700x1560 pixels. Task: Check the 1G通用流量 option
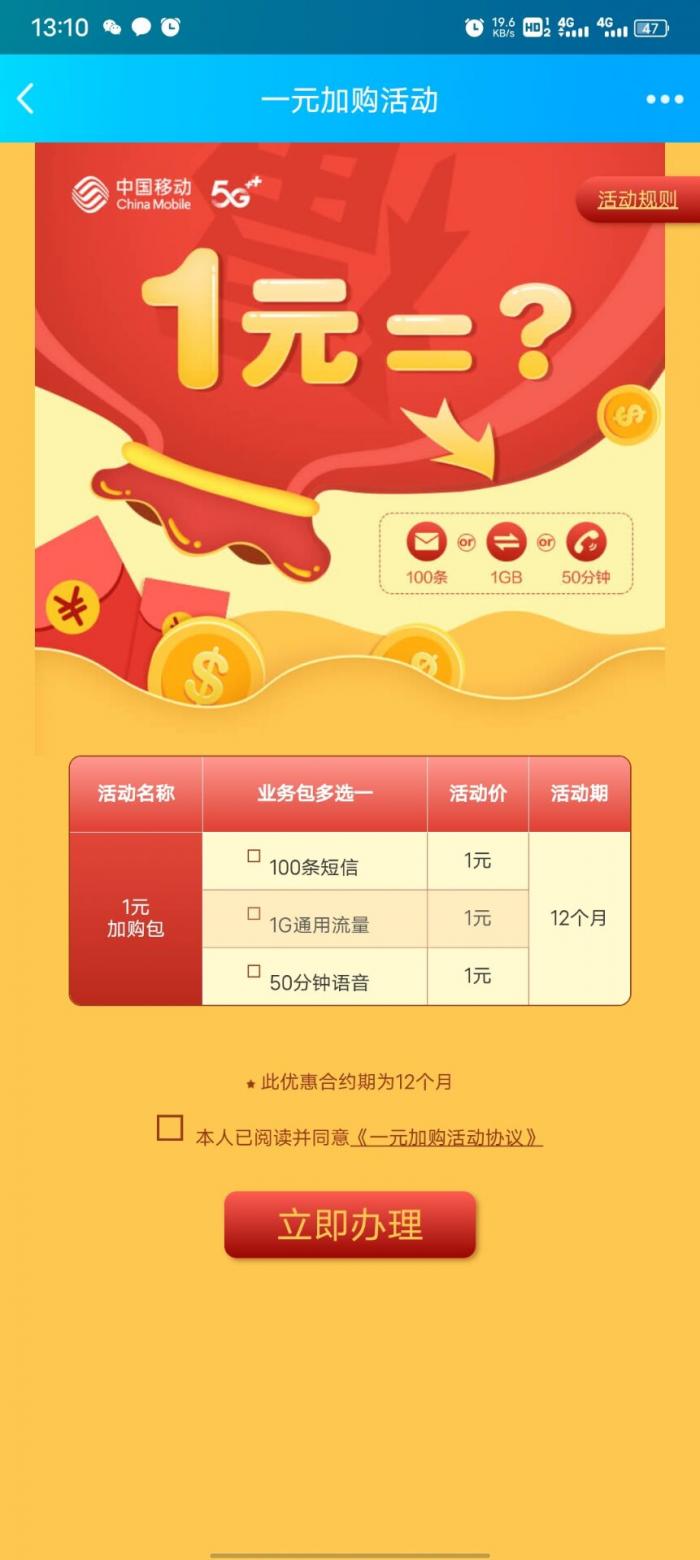coord(254,914)
